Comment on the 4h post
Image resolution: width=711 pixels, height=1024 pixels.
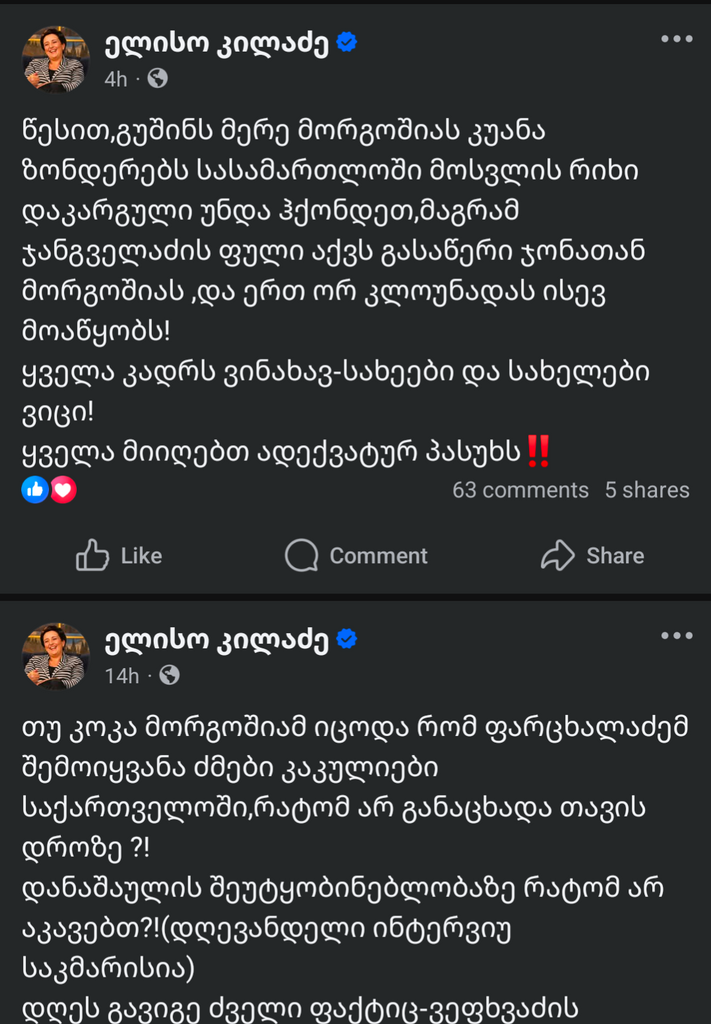(356, 556)
